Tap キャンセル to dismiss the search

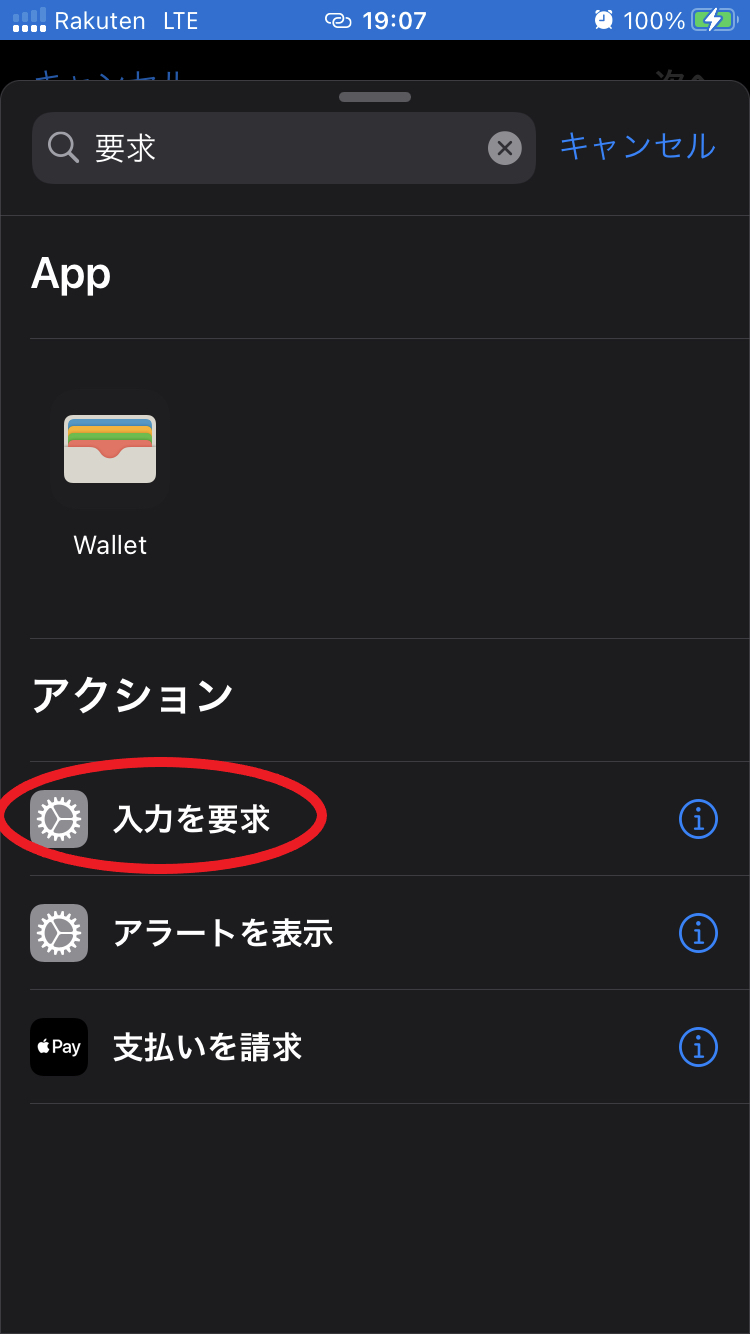637,146
